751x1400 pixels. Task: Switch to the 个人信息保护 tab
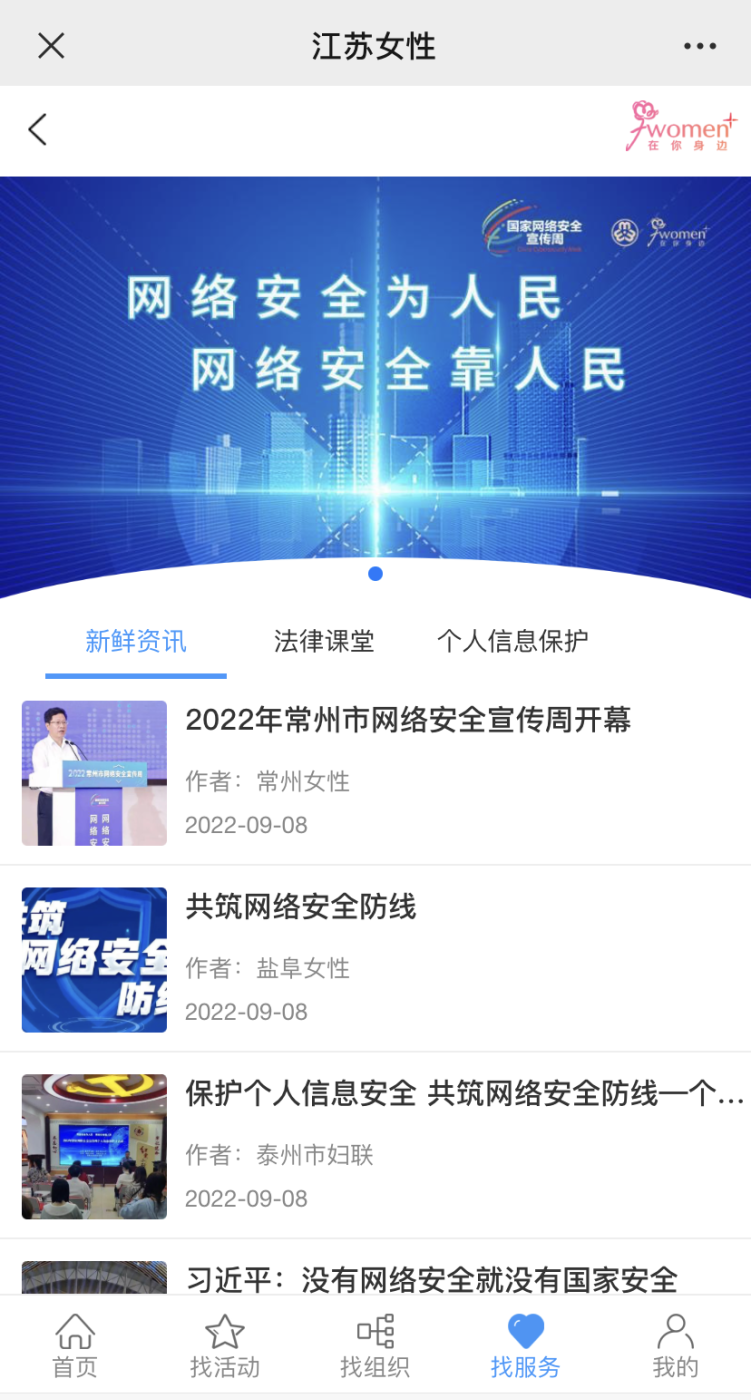point(513,641)
